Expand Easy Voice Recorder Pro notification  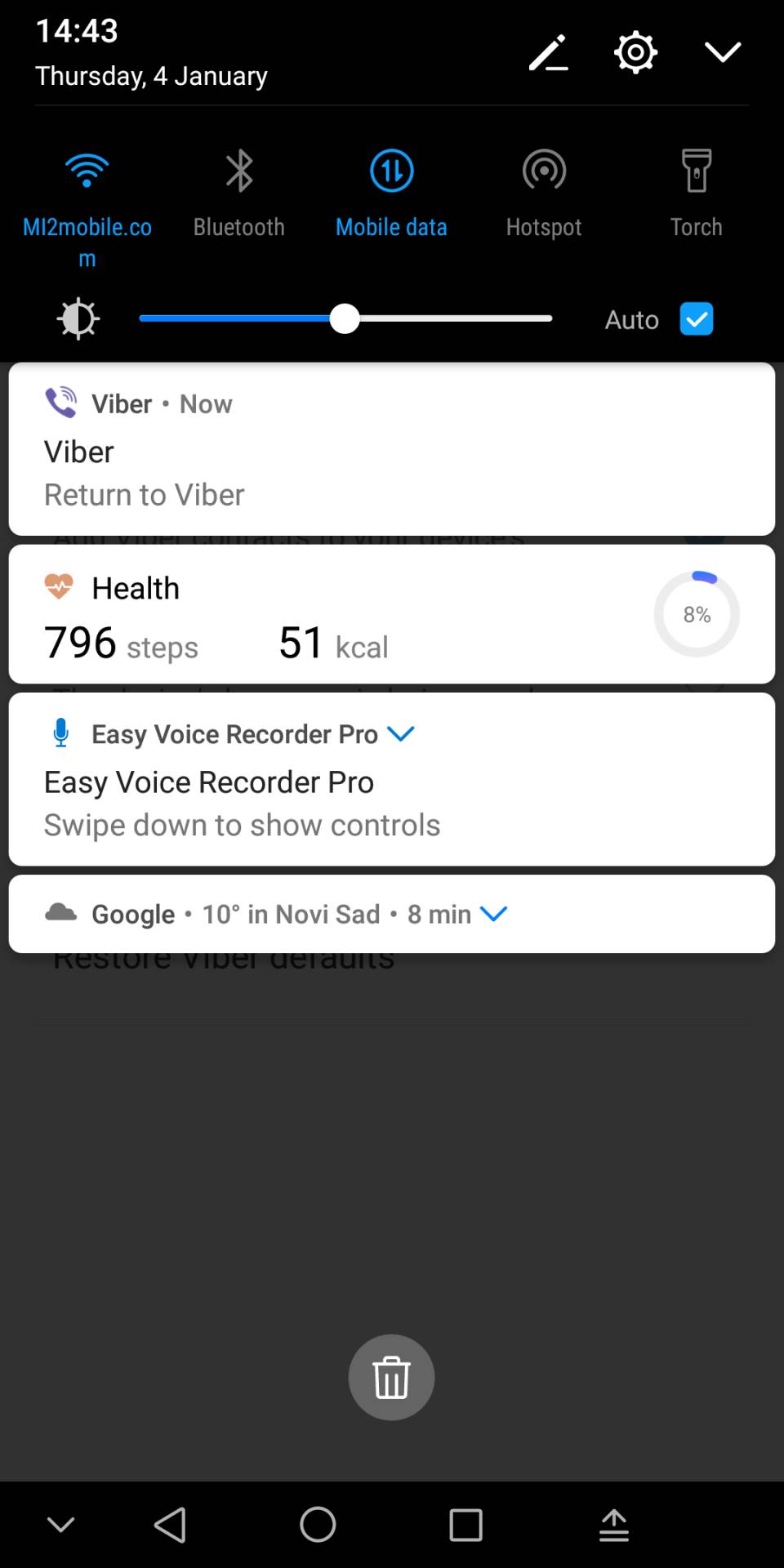click(401, 733)
